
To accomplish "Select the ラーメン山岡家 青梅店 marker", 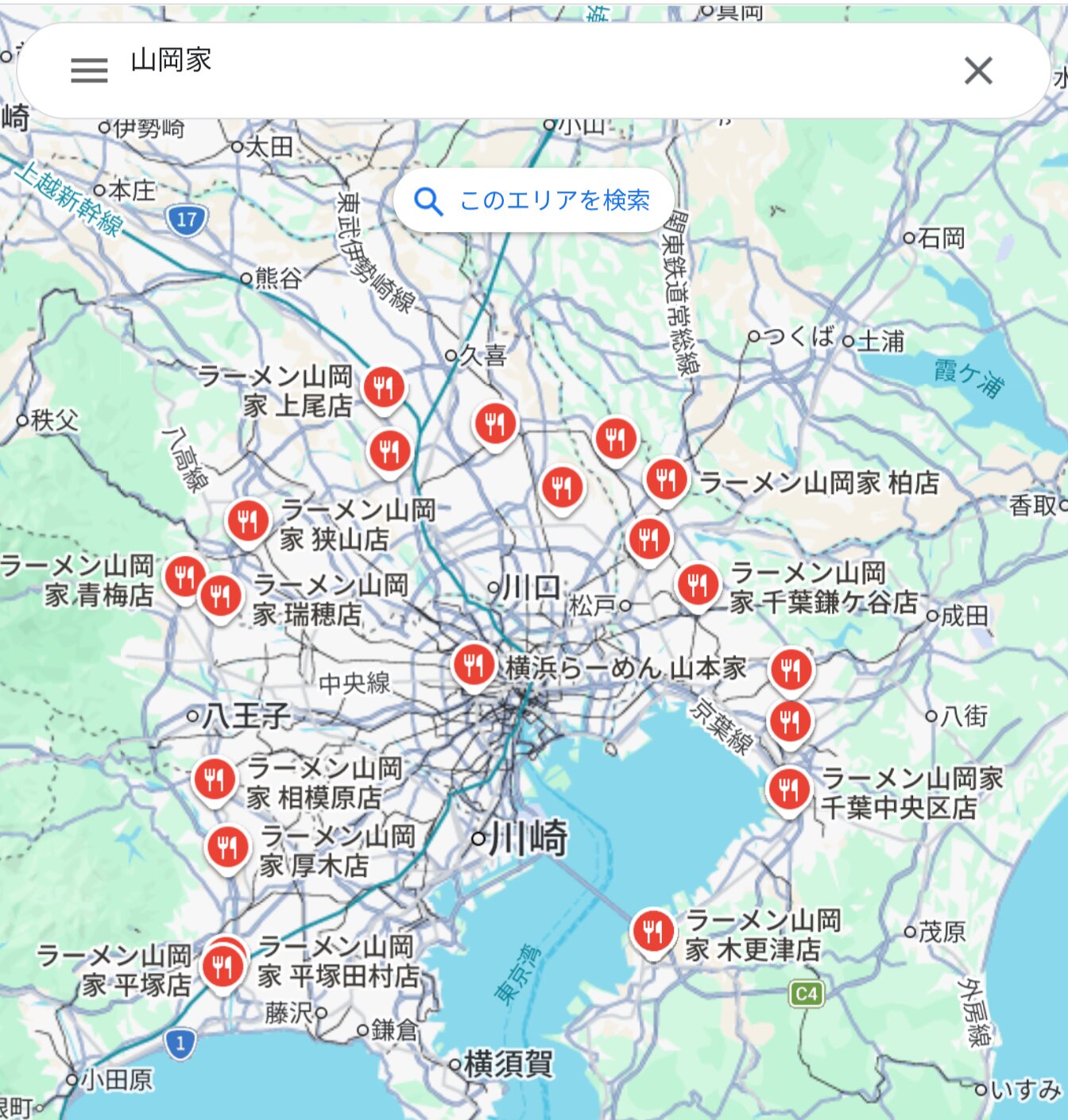I will [183, 576].
